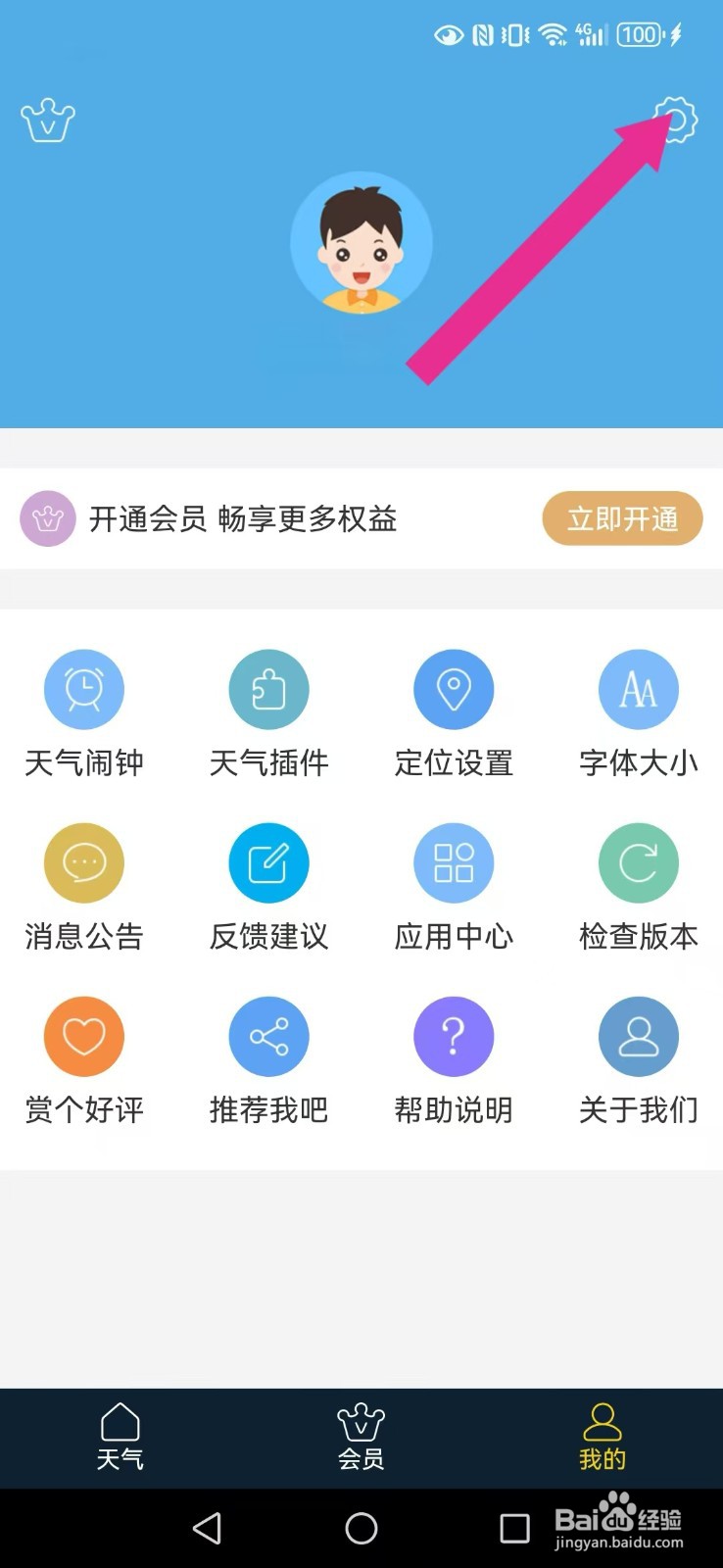
Task: Tap the 立即开通 button
Action: [x=622, y=518]
